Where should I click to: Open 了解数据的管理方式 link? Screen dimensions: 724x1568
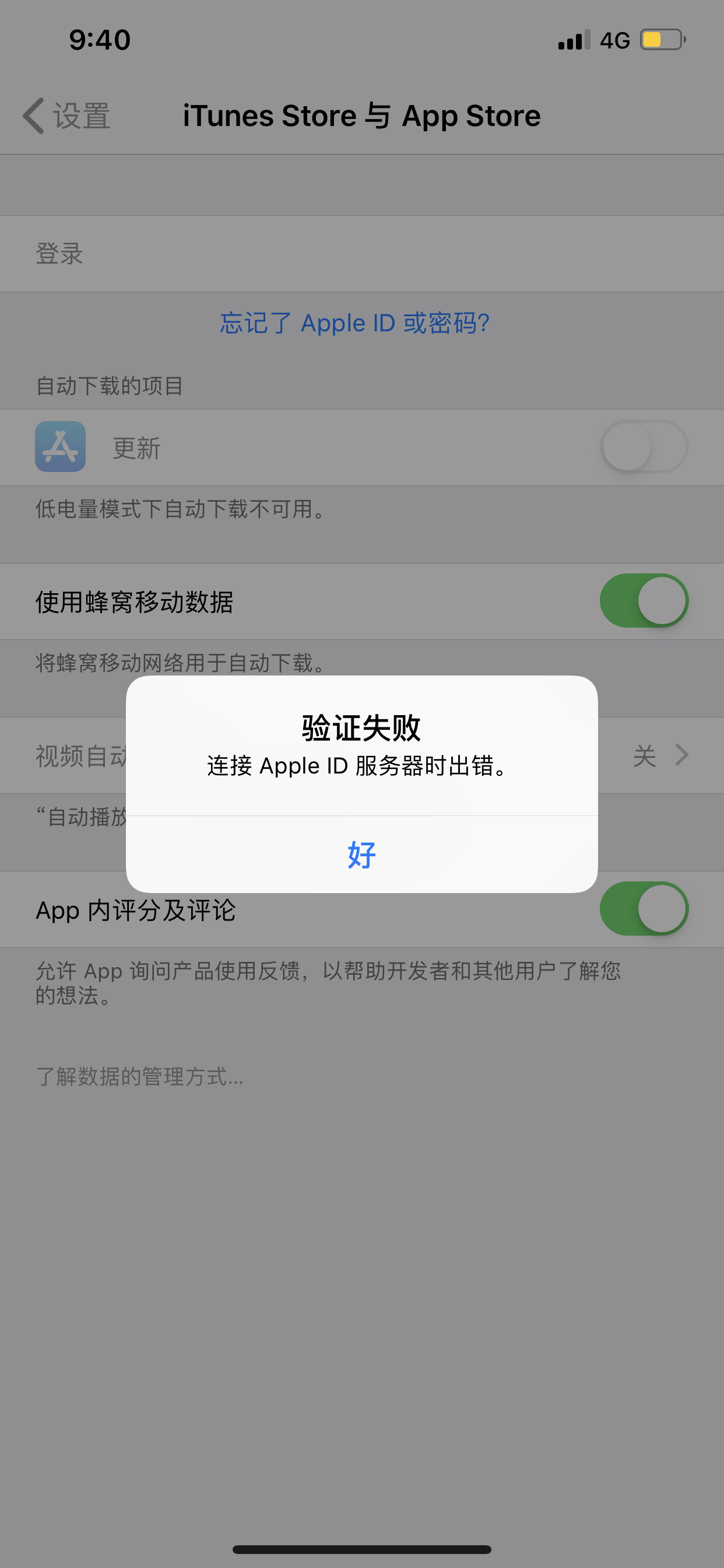click(x=140, y=1076)
